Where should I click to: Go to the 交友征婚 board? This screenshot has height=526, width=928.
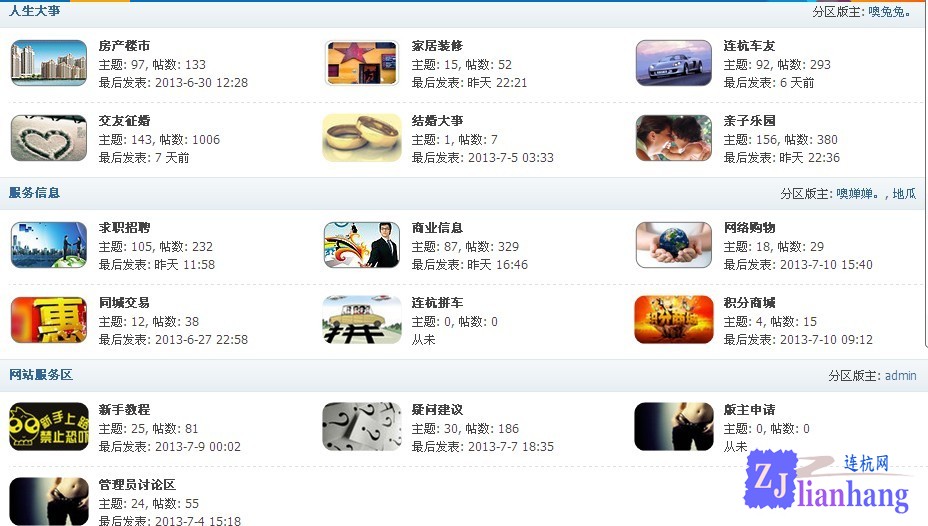[x=124, y=121]
